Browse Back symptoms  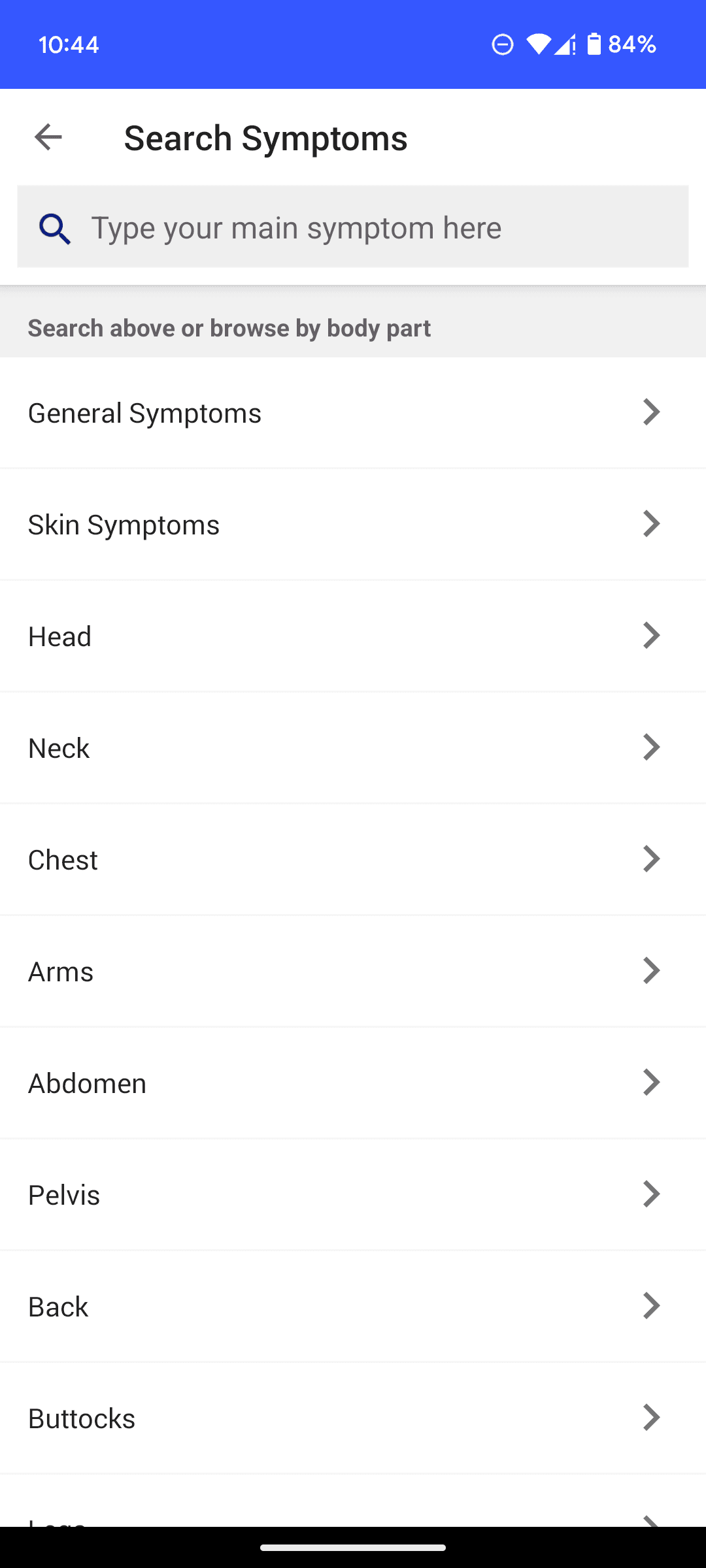(353, 1307)
